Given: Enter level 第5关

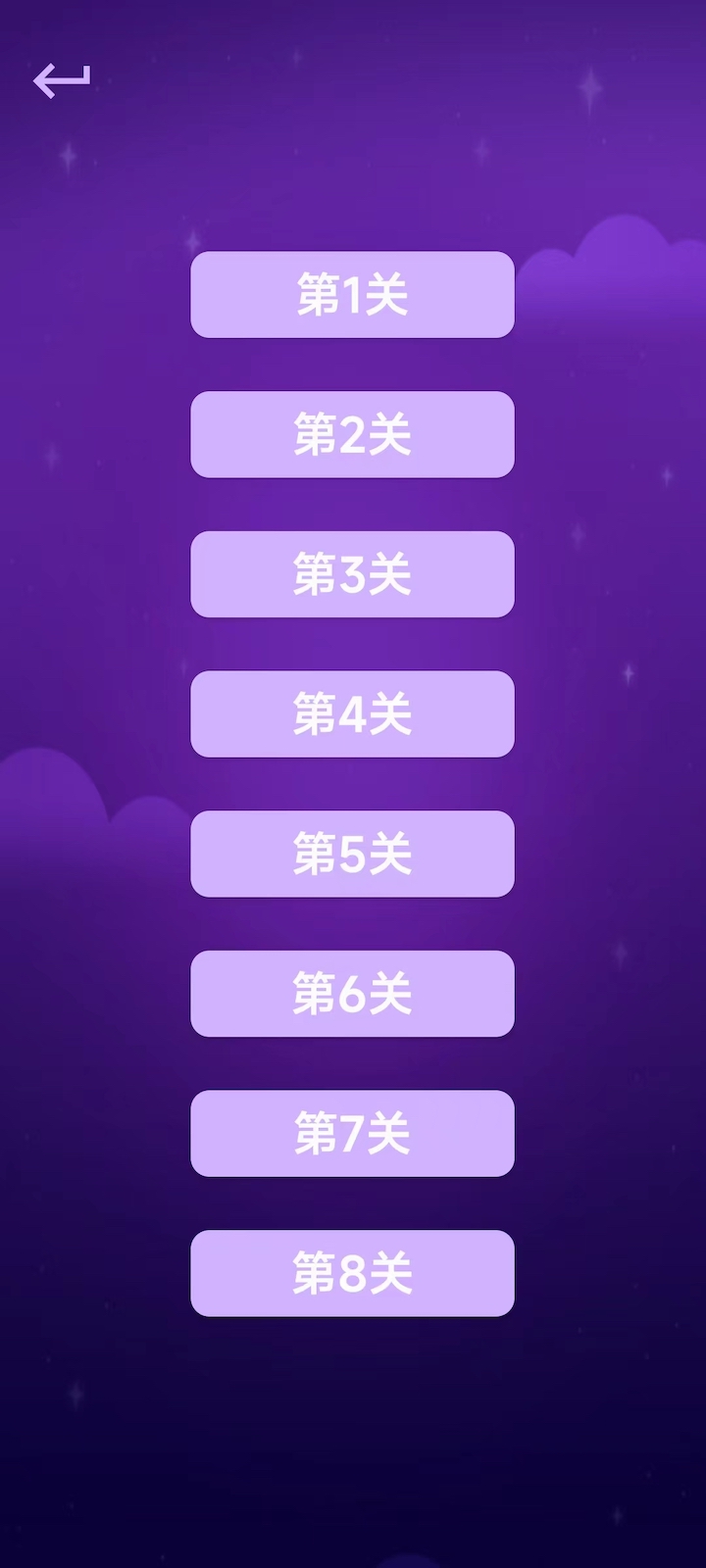Looking at the screenshot, I should 352,854.
